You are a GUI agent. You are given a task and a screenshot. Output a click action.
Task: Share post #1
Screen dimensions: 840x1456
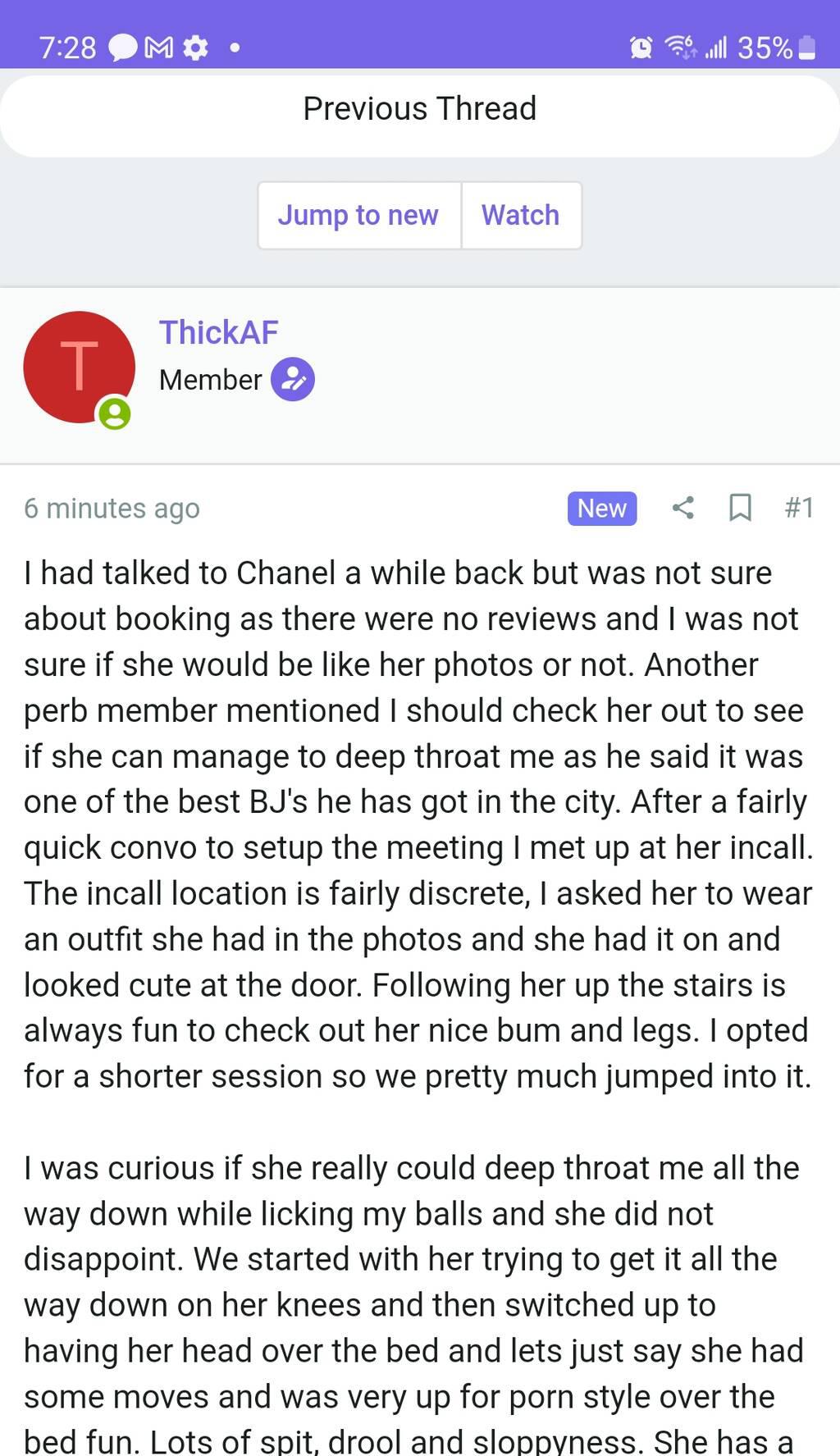682,508
